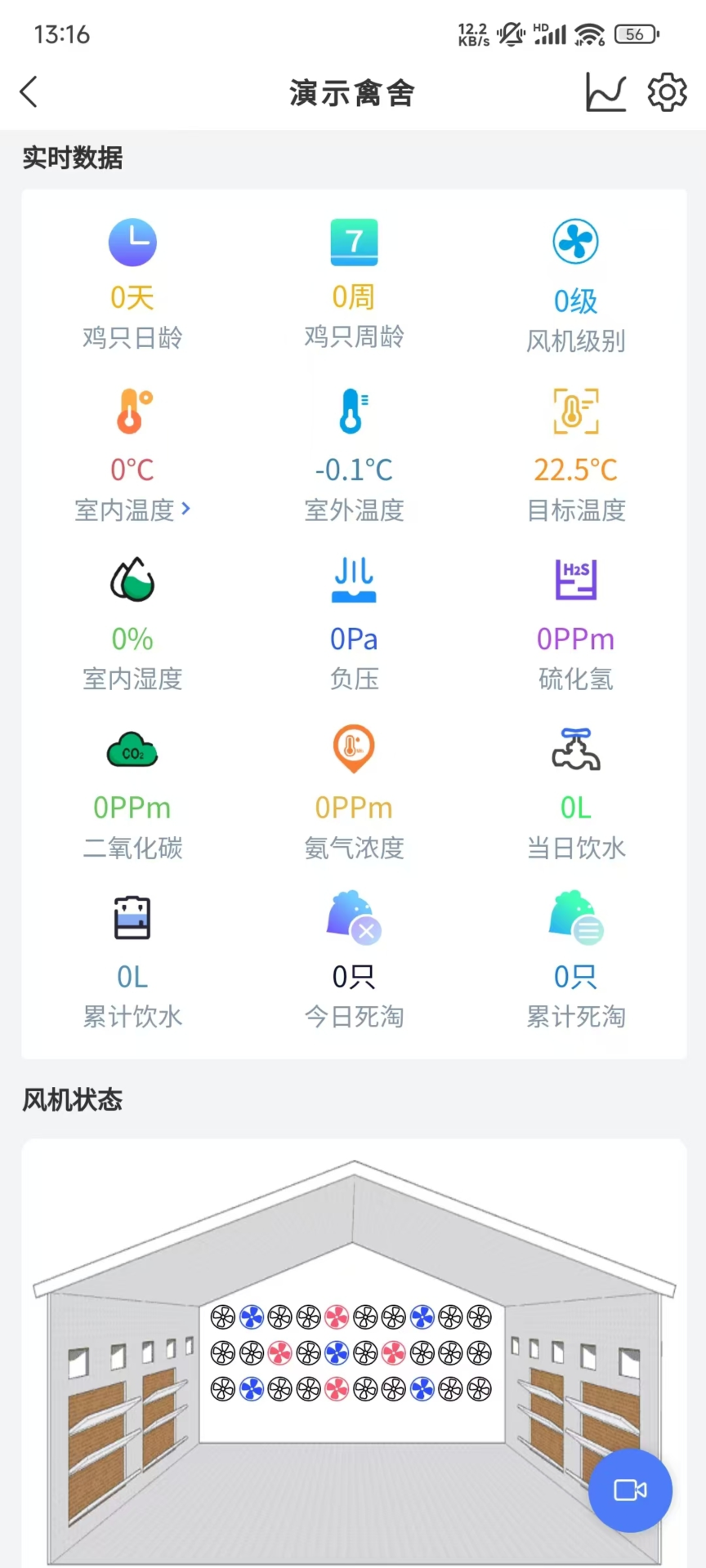Open the chart history view in top bar
This screenshot has height=1568, width=706.
(x=605, y=92)
